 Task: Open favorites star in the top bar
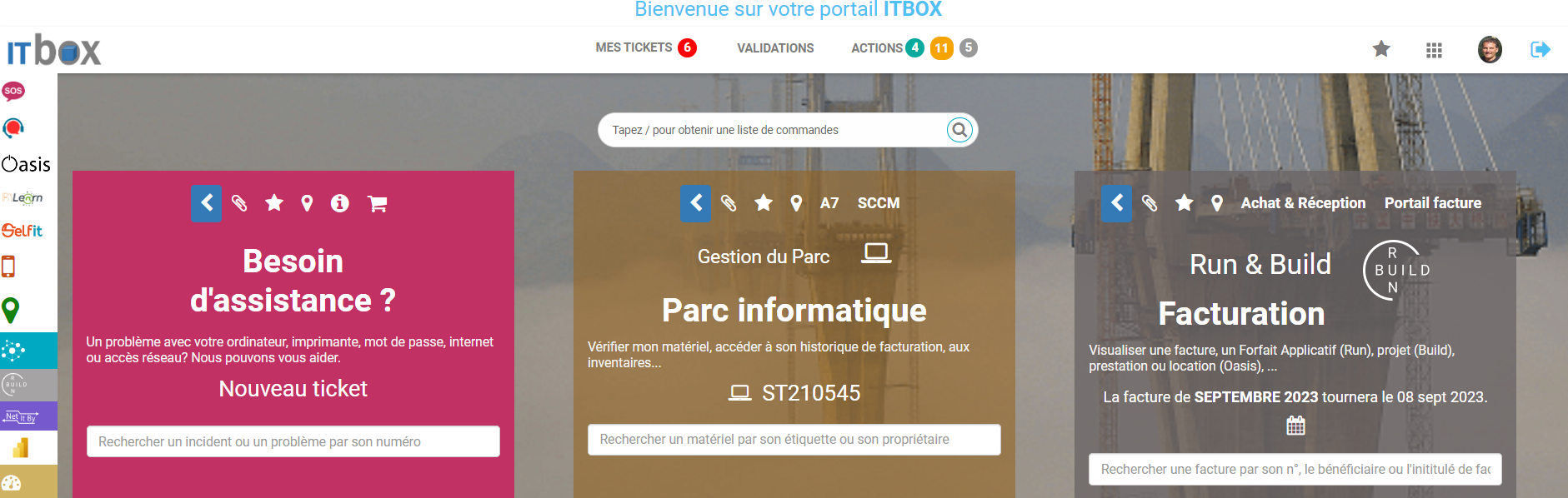click(x=1381, y=49)
